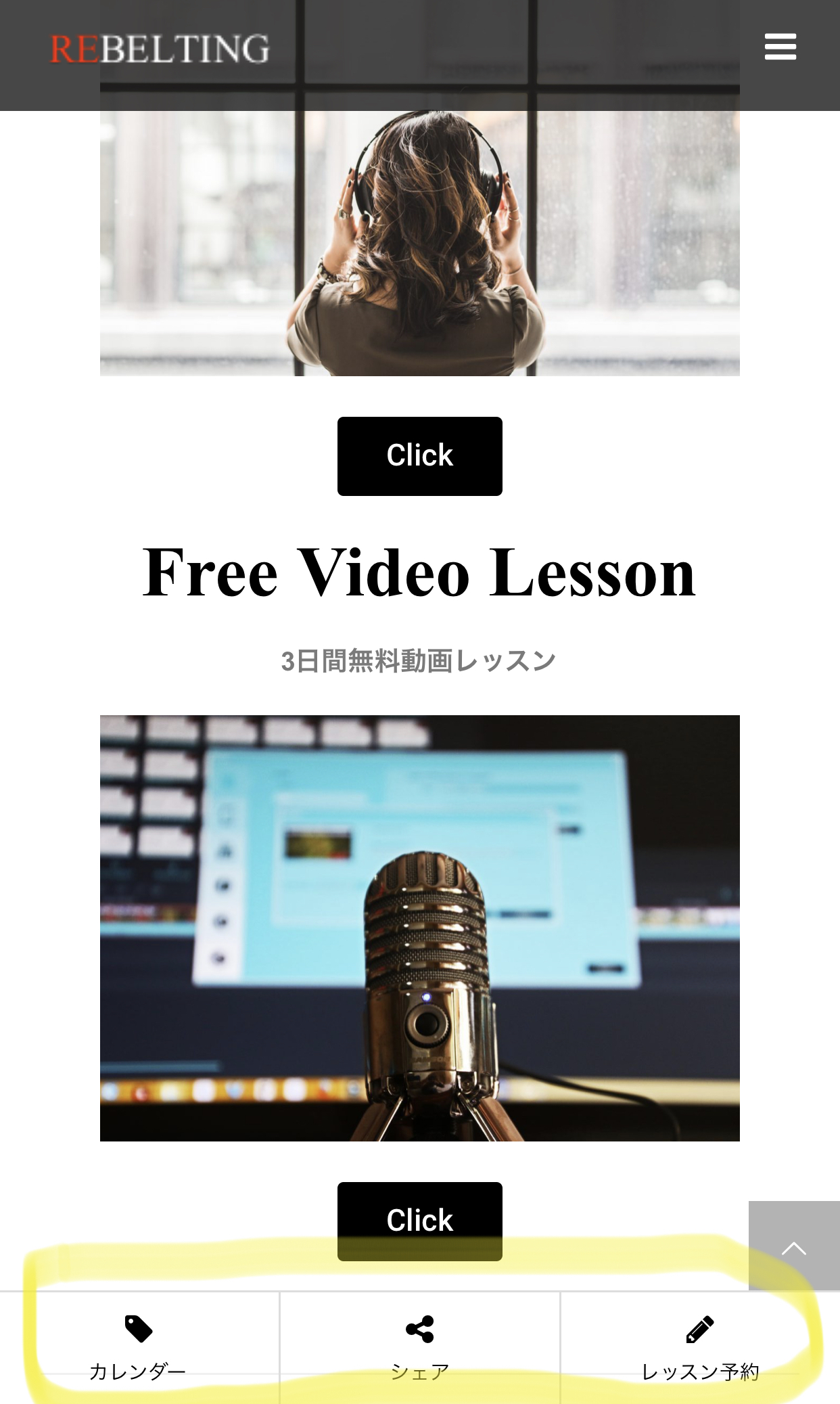Open the microphone video lesson image
Viewport: 840px width, 1404px height.
pos(420,928)
